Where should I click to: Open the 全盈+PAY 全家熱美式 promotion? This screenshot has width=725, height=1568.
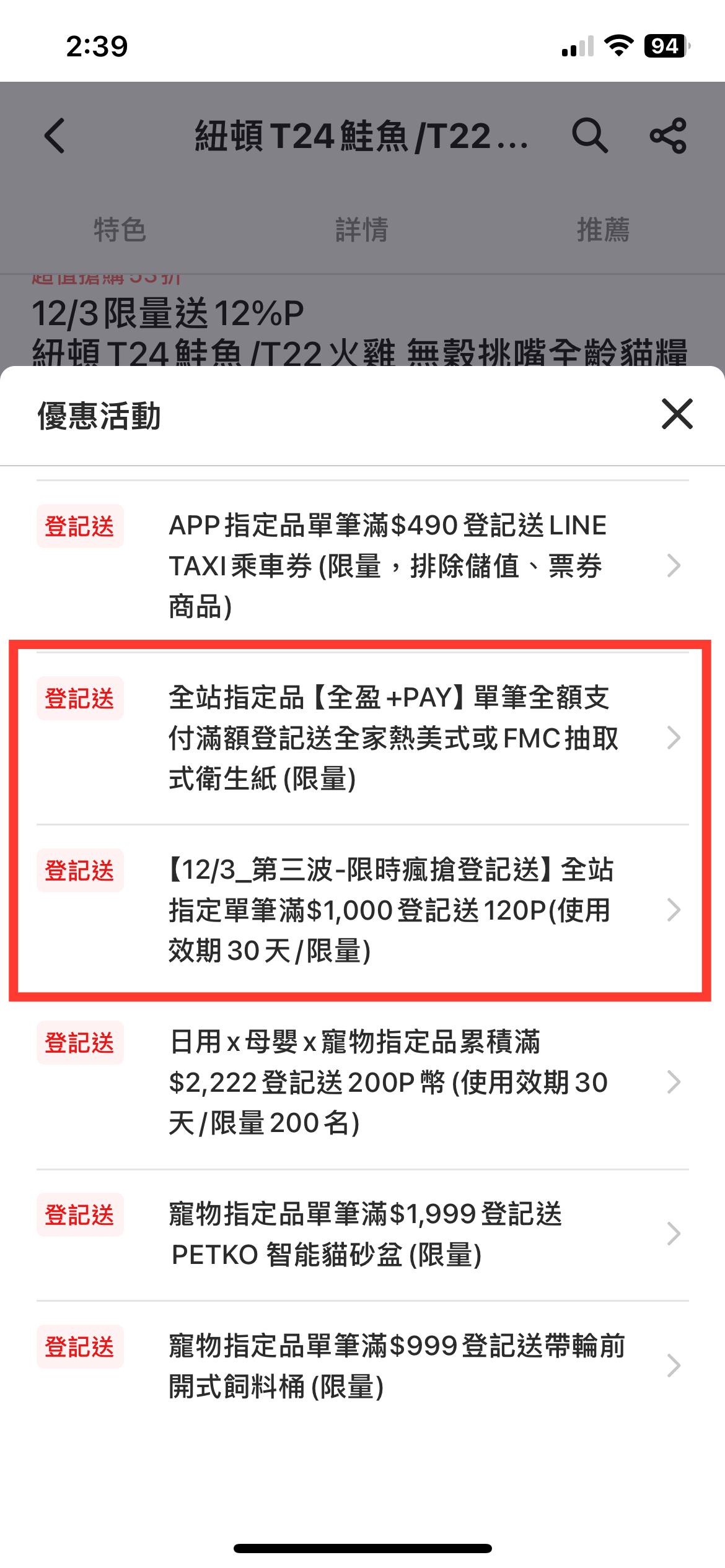[362, 738]
